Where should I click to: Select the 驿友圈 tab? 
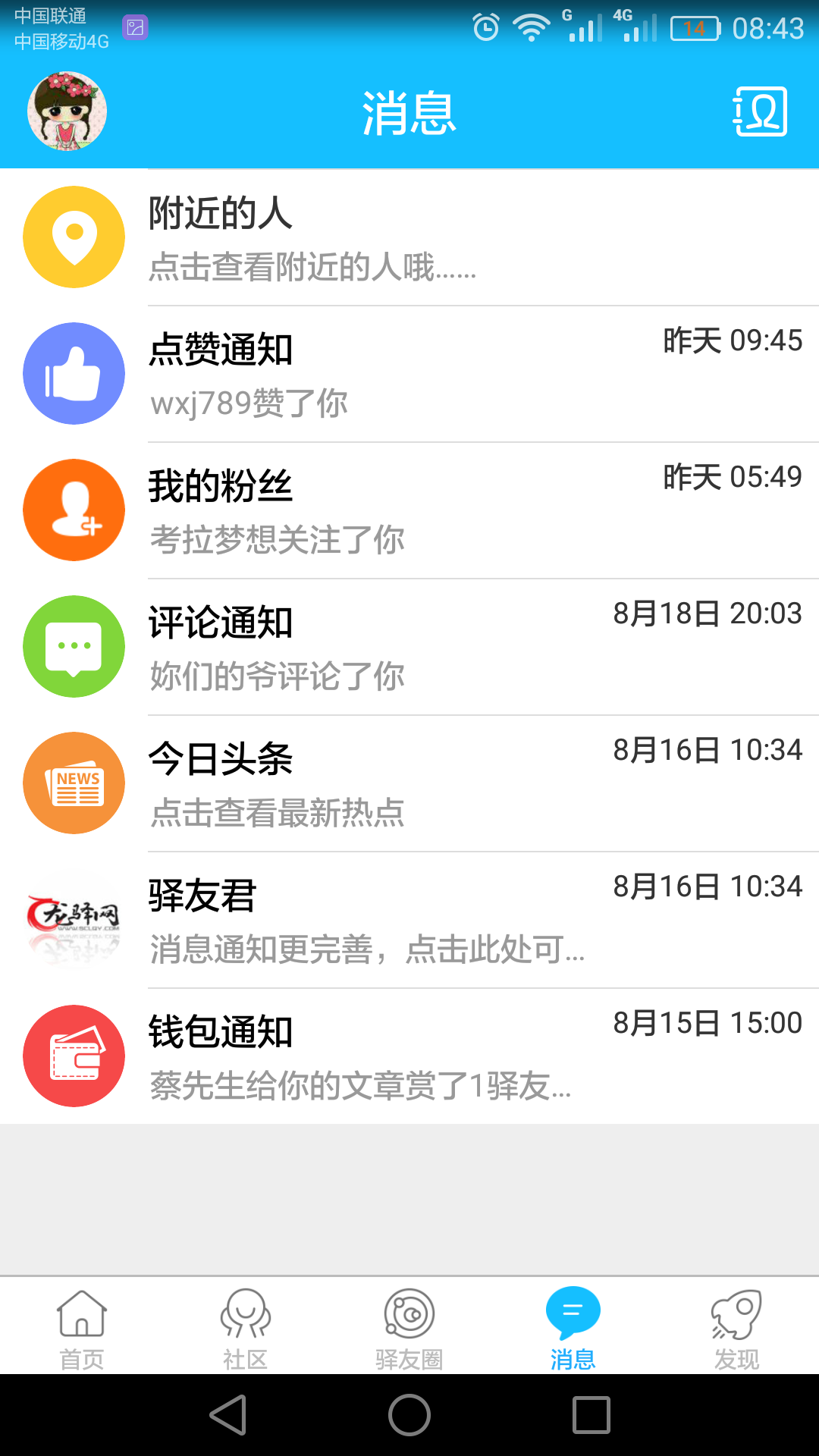click(x=409, y=1327)
